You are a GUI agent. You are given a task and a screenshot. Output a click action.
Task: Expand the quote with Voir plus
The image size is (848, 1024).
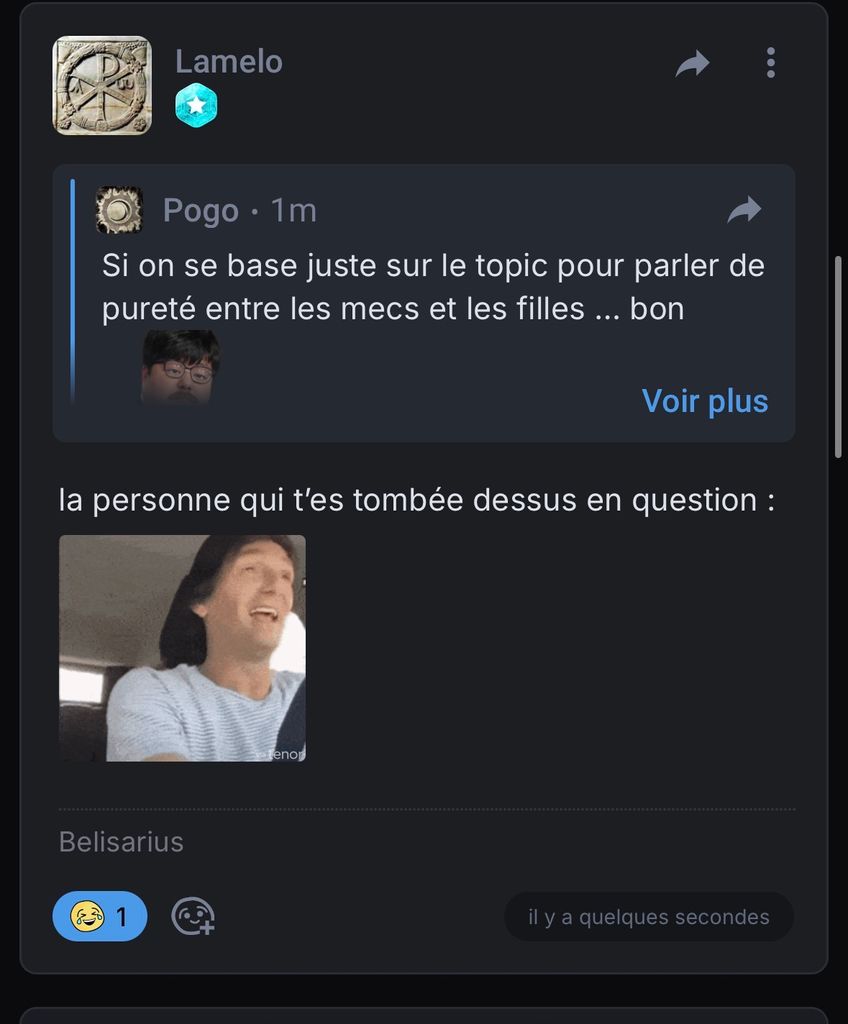tap(704, 401)
